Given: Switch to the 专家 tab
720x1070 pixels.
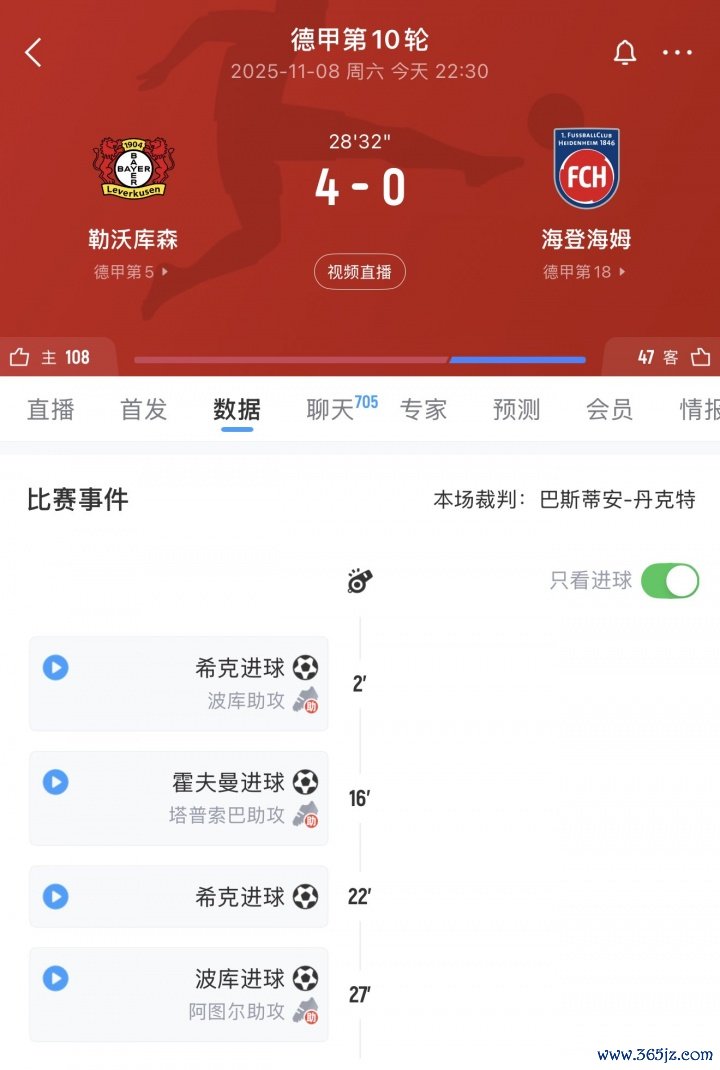Looking at the screenshot, I should tap(423, 409).
